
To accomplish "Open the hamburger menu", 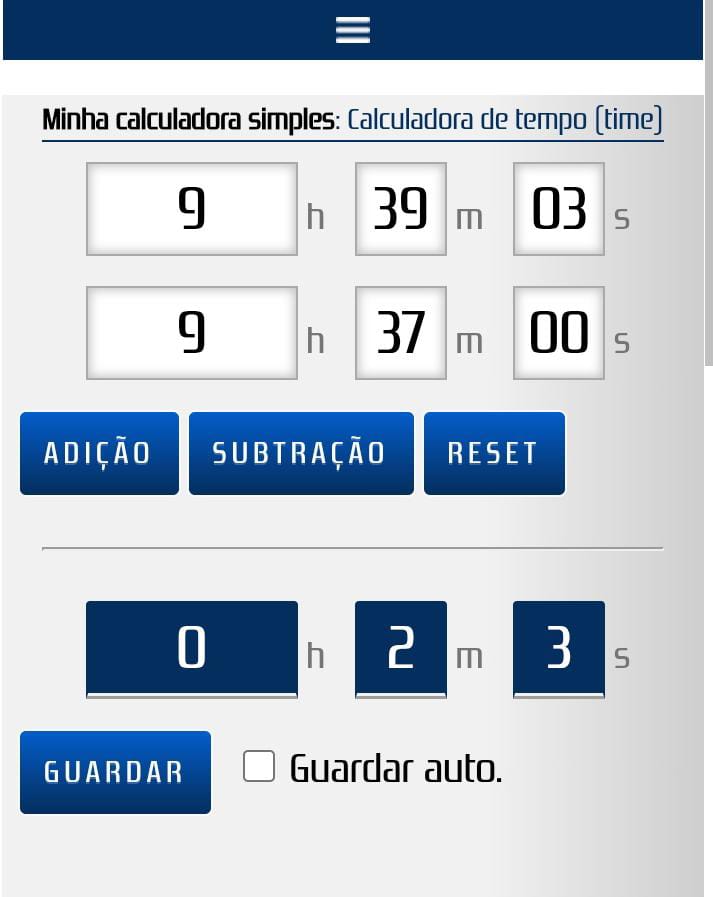I will point(352,30).
